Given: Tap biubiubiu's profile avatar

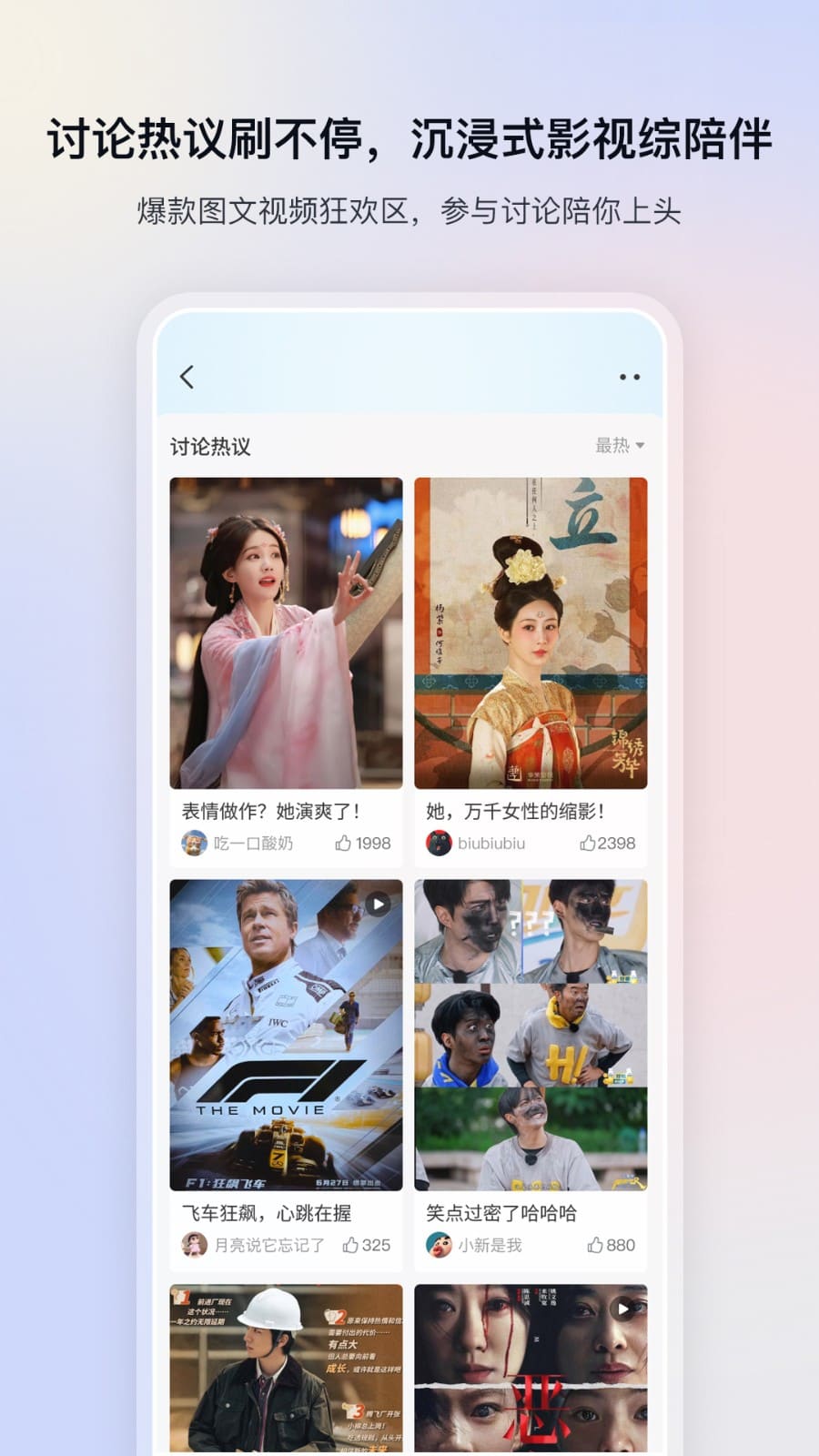Looking at the screenshot, I should point(438,844).
